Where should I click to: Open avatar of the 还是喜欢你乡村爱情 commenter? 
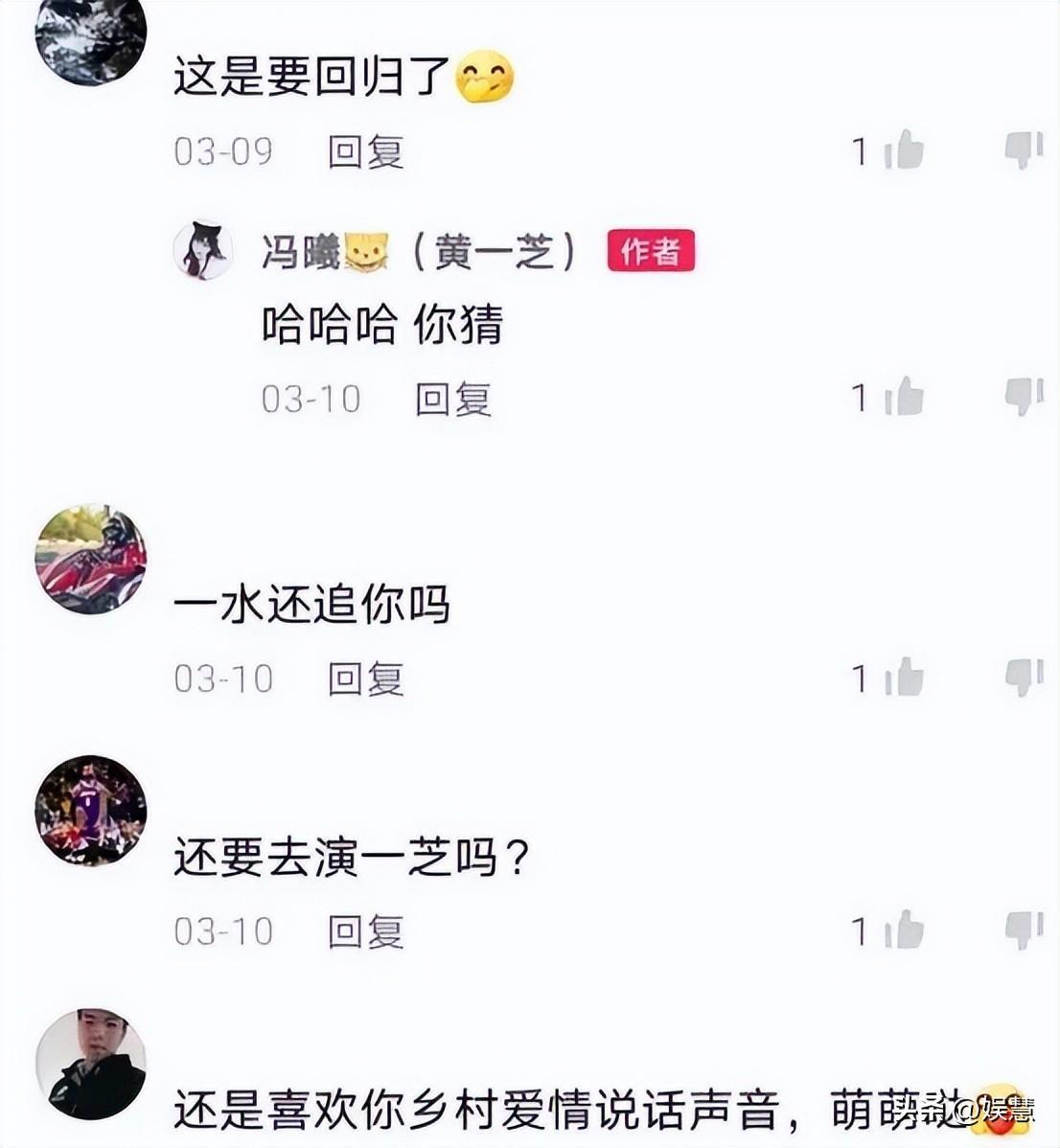(x=90, y=1064)
